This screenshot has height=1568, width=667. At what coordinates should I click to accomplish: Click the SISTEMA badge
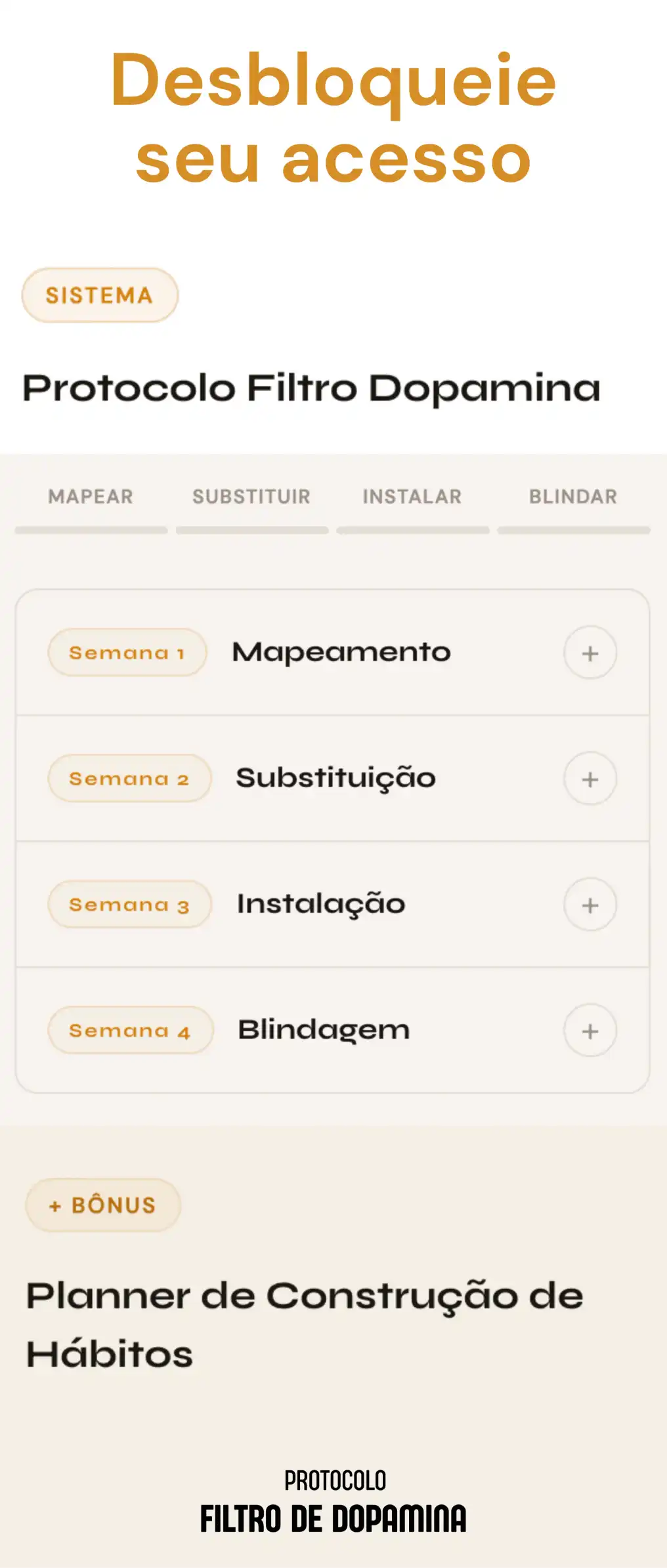tap(100, 295)
